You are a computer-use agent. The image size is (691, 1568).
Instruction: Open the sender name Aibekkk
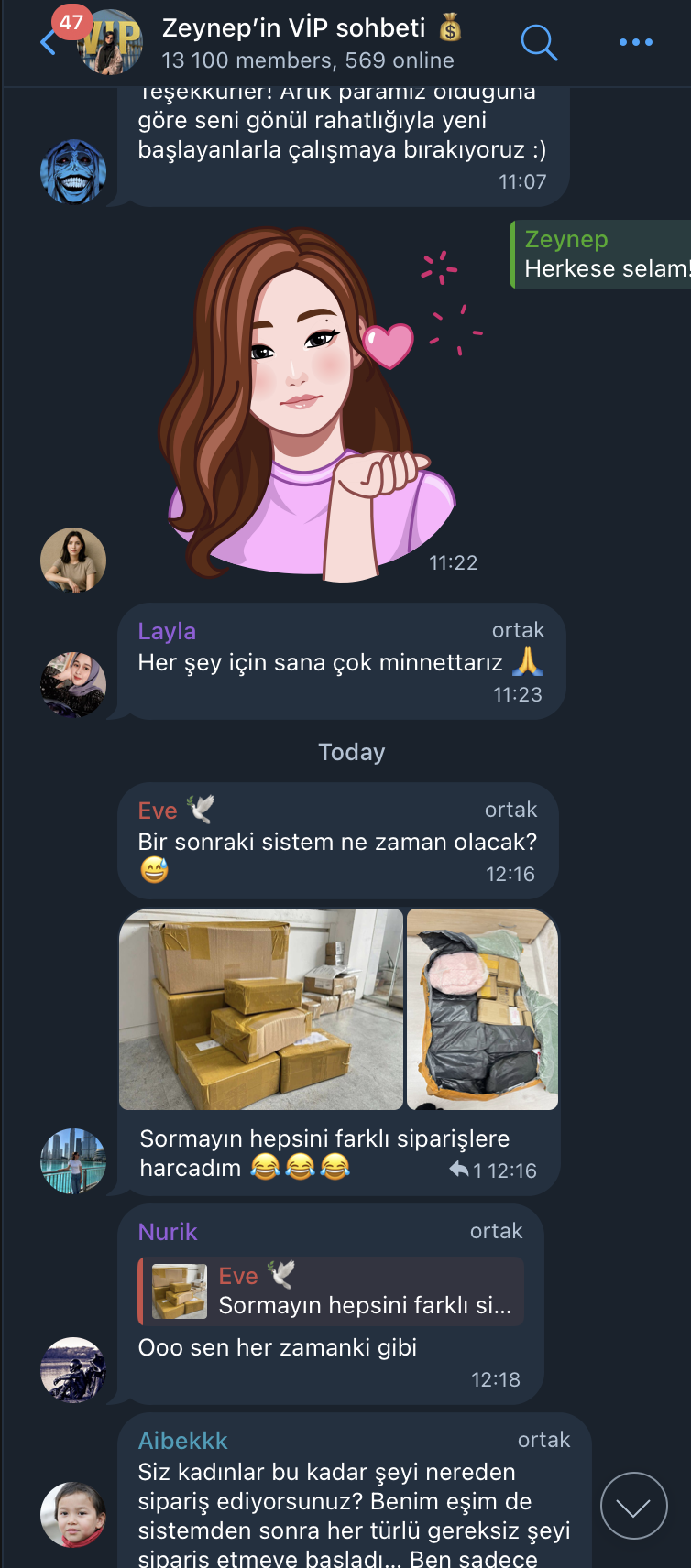(x=182, y=1441)
